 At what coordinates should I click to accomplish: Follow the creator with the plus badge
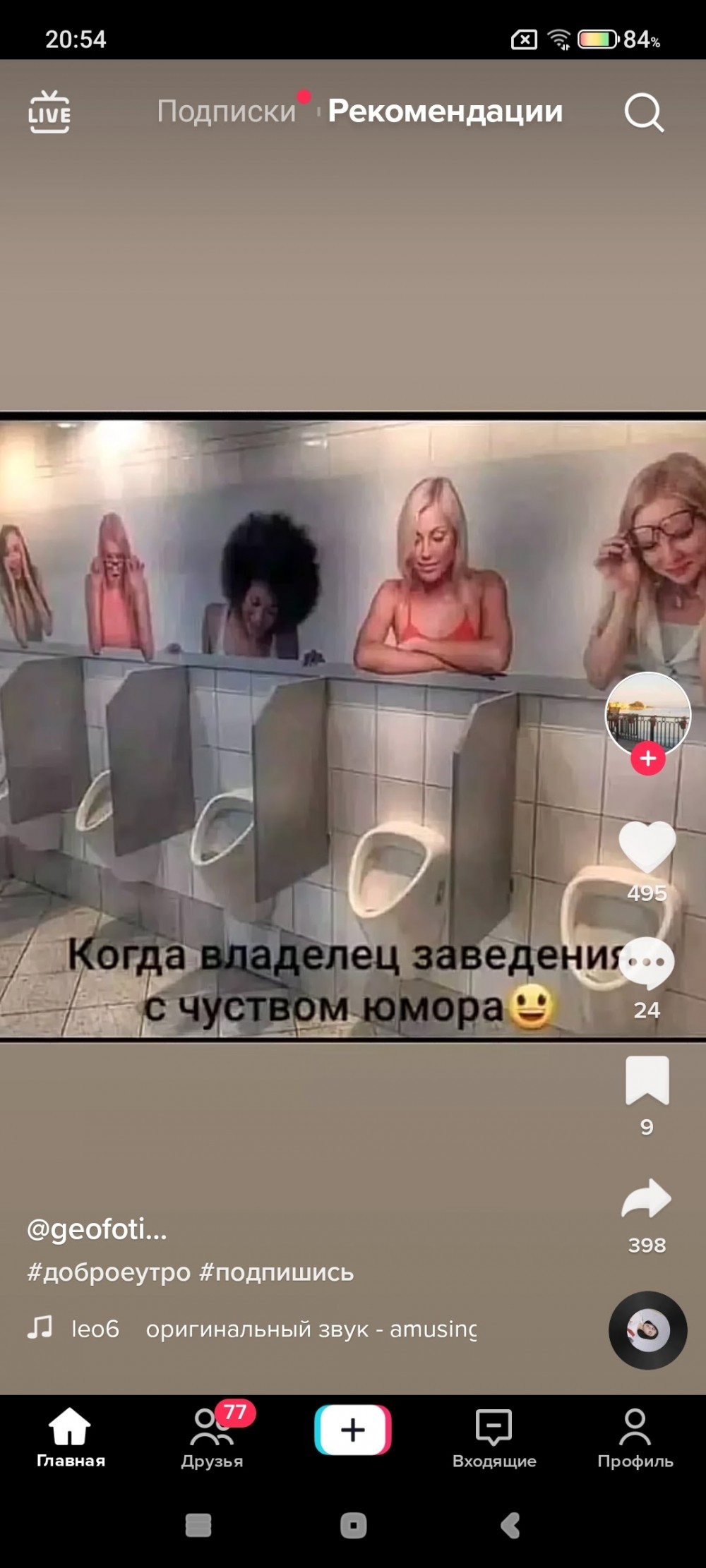[647, 759]
